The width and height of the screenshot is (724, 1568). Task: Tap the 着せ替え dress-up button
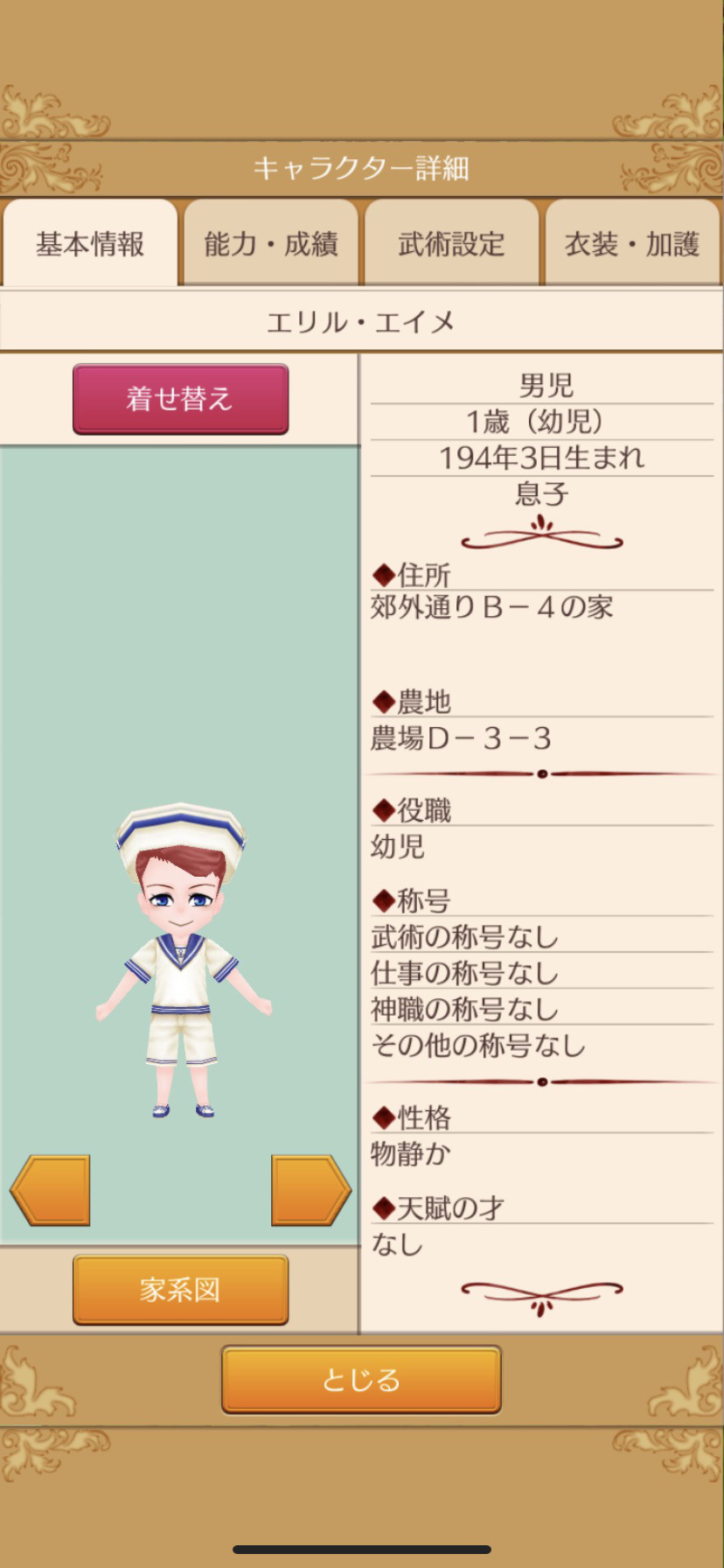pos(180,399)
